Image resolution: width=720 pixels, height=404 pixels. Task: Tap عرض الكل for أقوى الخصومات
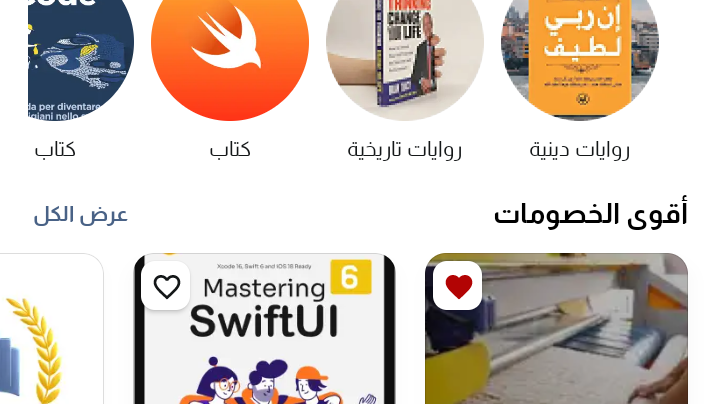81,215
